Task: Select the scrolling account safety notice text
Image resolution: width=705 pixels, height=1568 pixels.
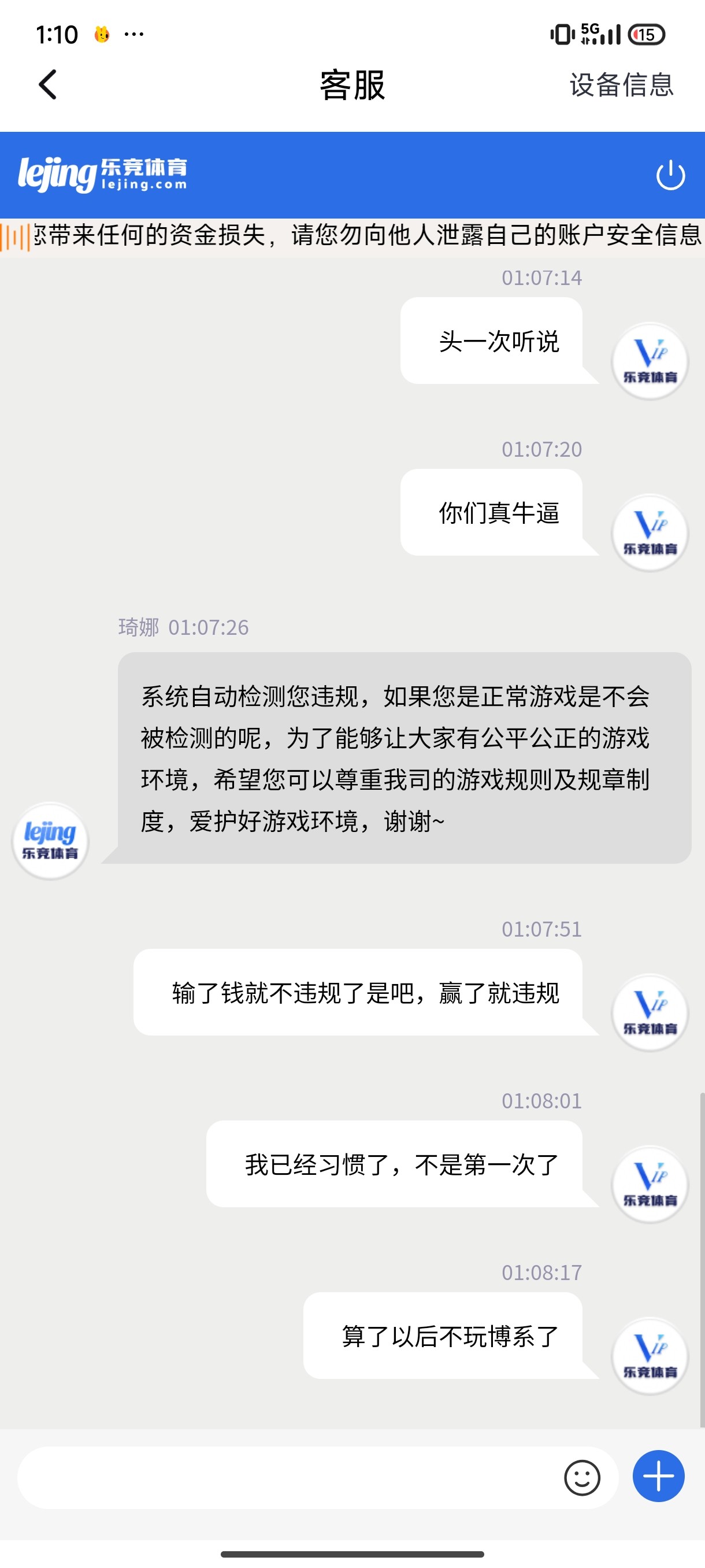Action: coord(365,239)
